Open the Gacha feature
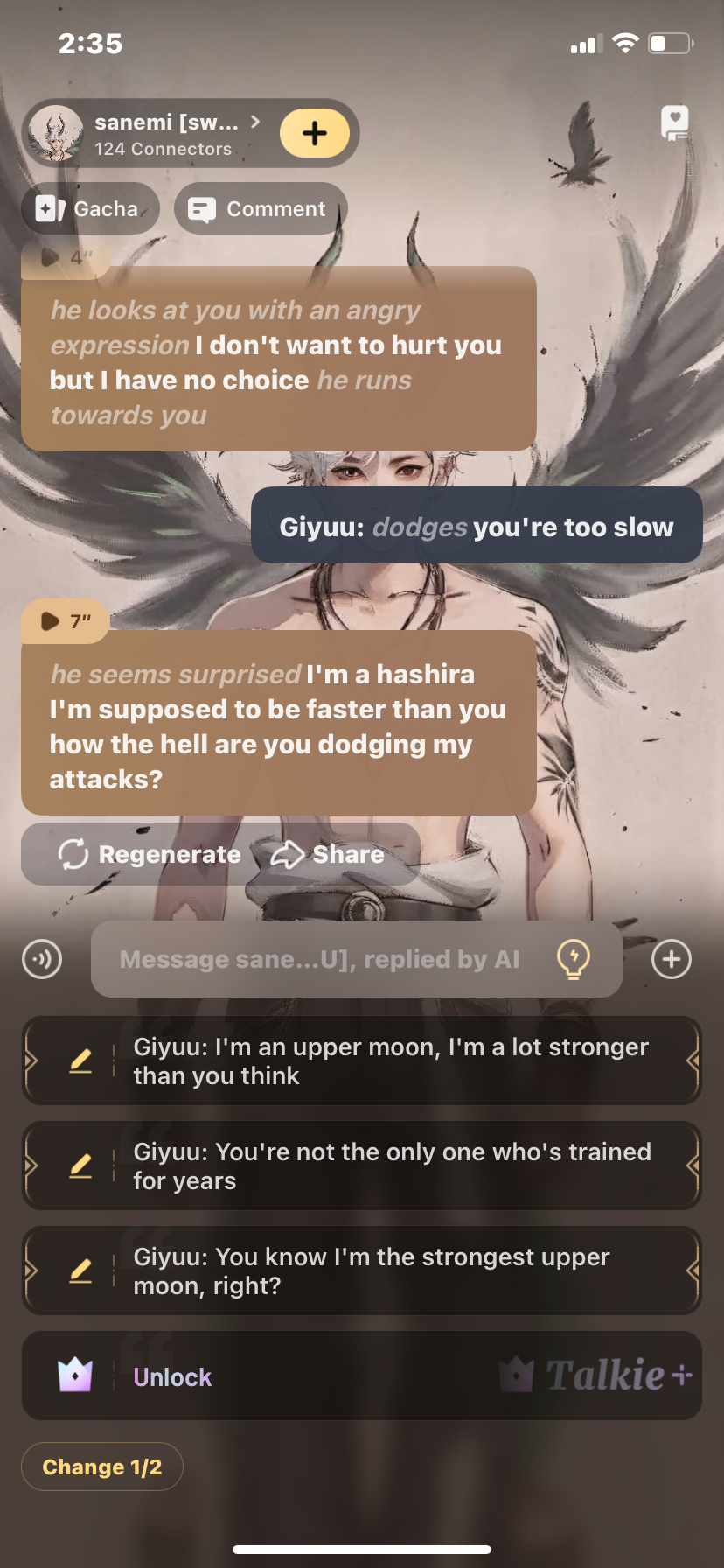This screenshot has height=1568, width=724. (x=89, y=209)
